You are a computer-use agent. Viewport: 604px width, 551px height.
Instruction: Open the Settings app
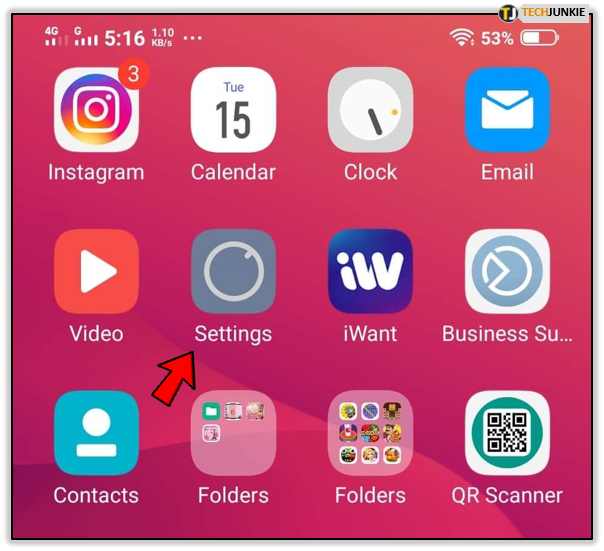[x=233, y=271]
